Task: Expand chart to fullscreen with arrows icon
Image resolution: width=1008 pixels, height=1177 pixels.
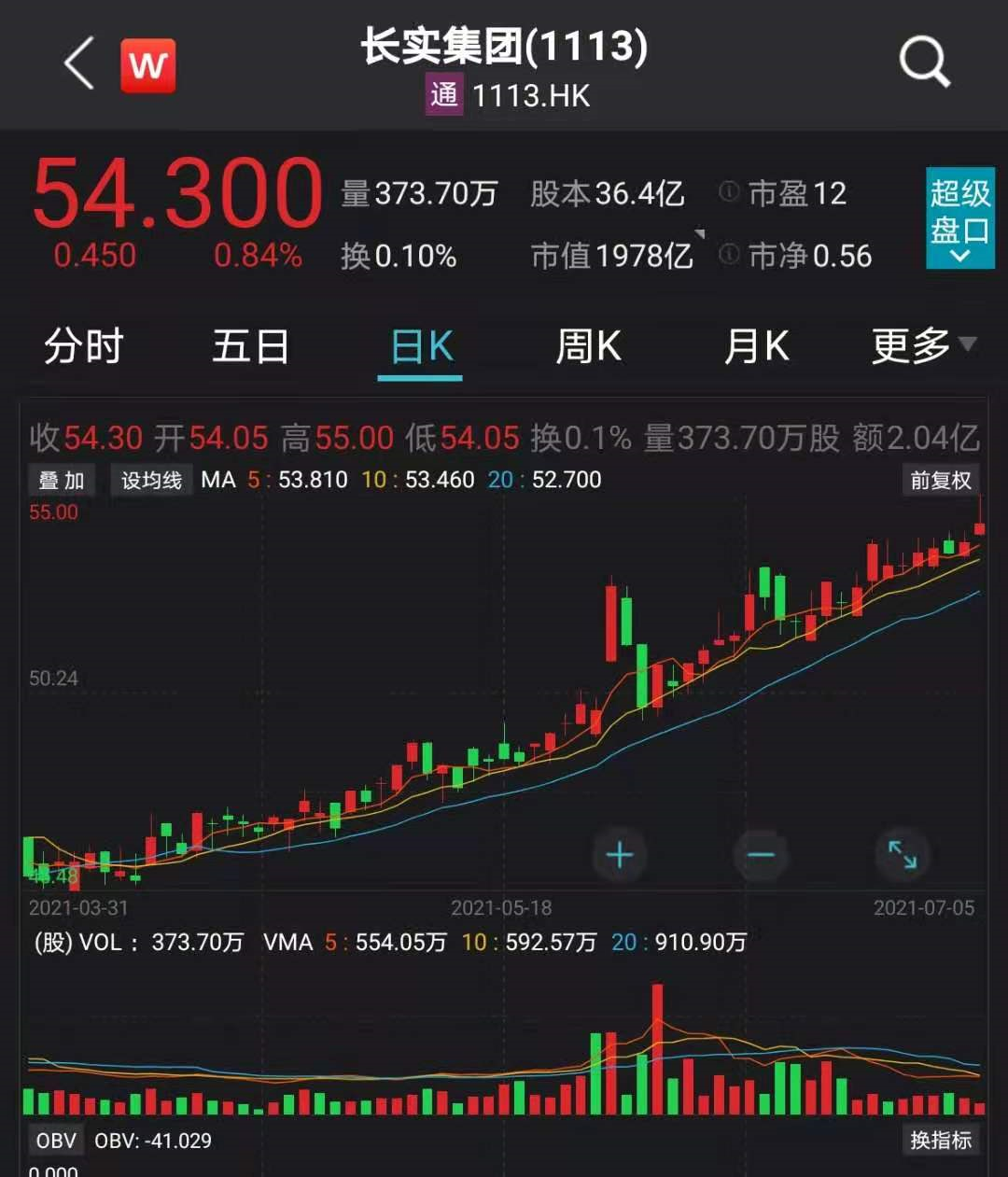Action: point(902,854)
